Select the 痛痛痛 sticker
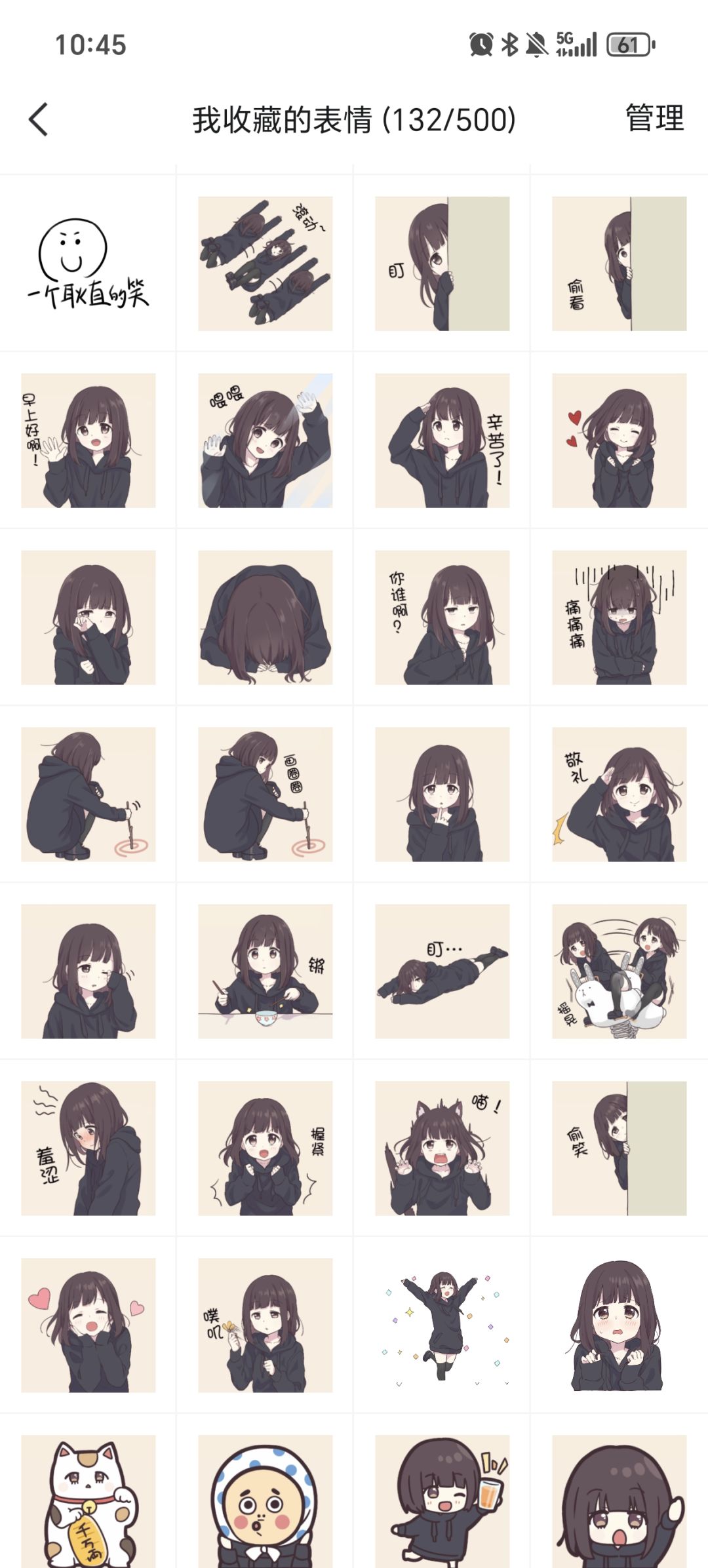Viewport: 708px width, 1568px height. click(619, 617)
